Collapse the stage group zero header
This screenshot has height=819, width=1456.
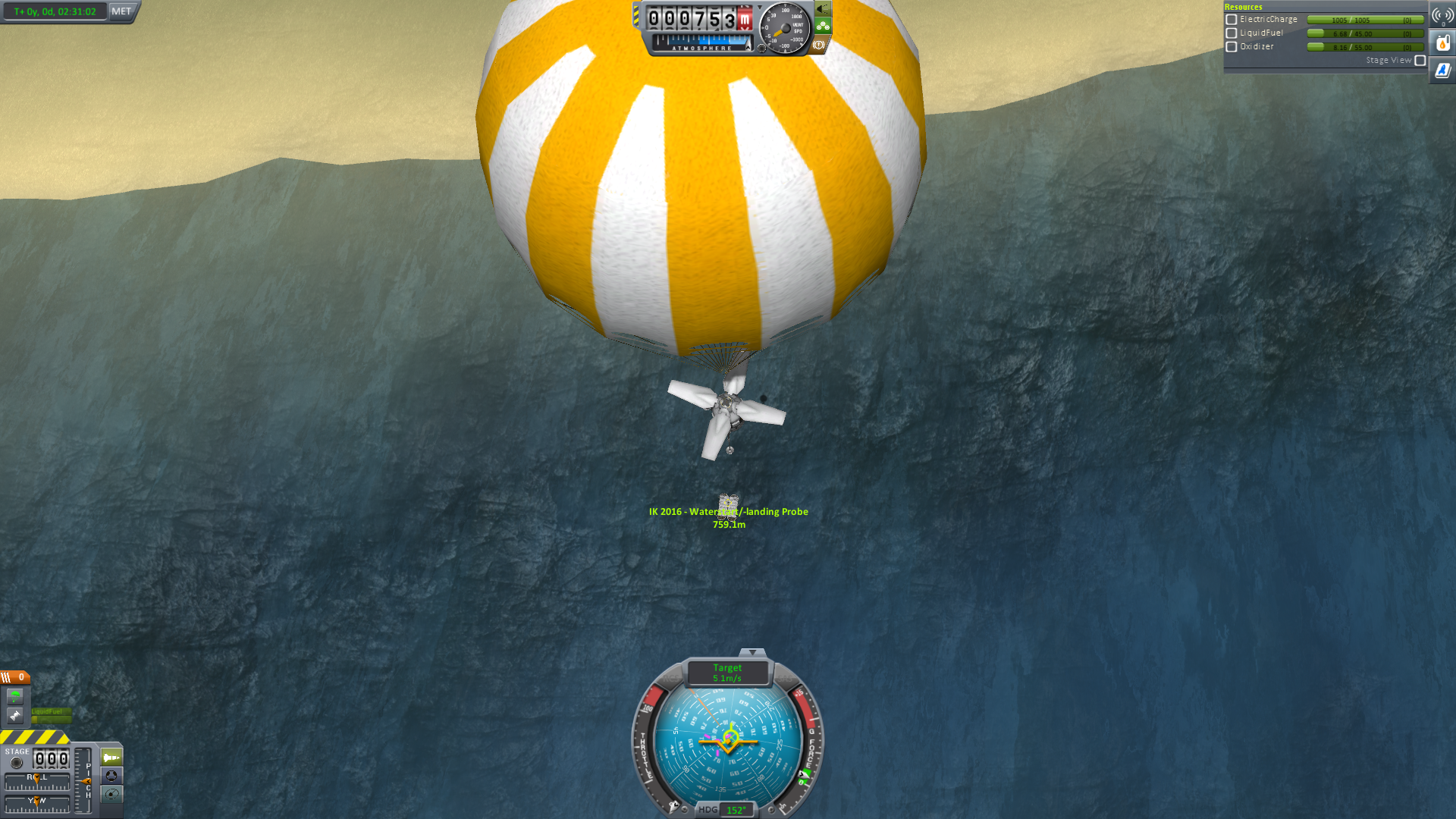coord(15,677)
